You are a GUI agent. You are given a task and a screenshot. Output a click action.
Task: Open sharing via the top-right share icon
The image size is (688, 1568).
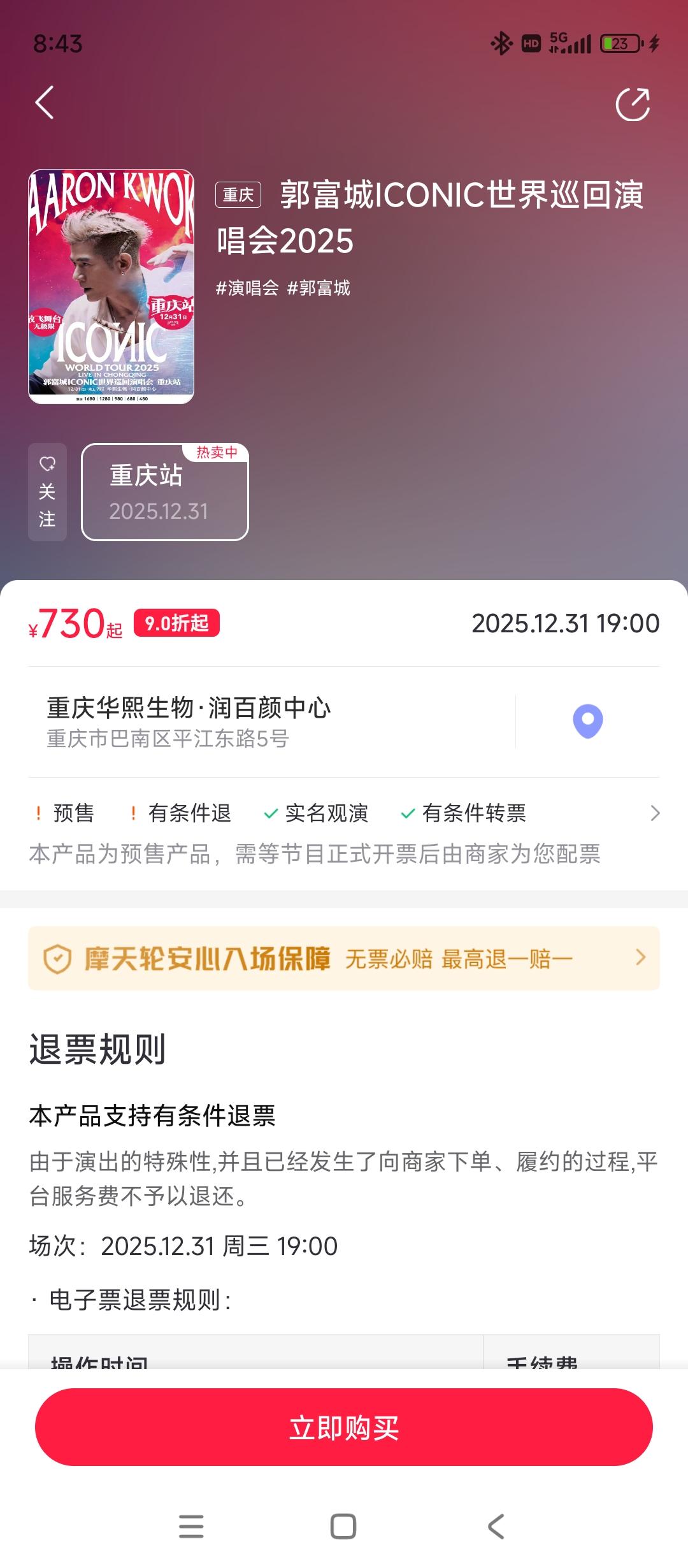[634, 104]
